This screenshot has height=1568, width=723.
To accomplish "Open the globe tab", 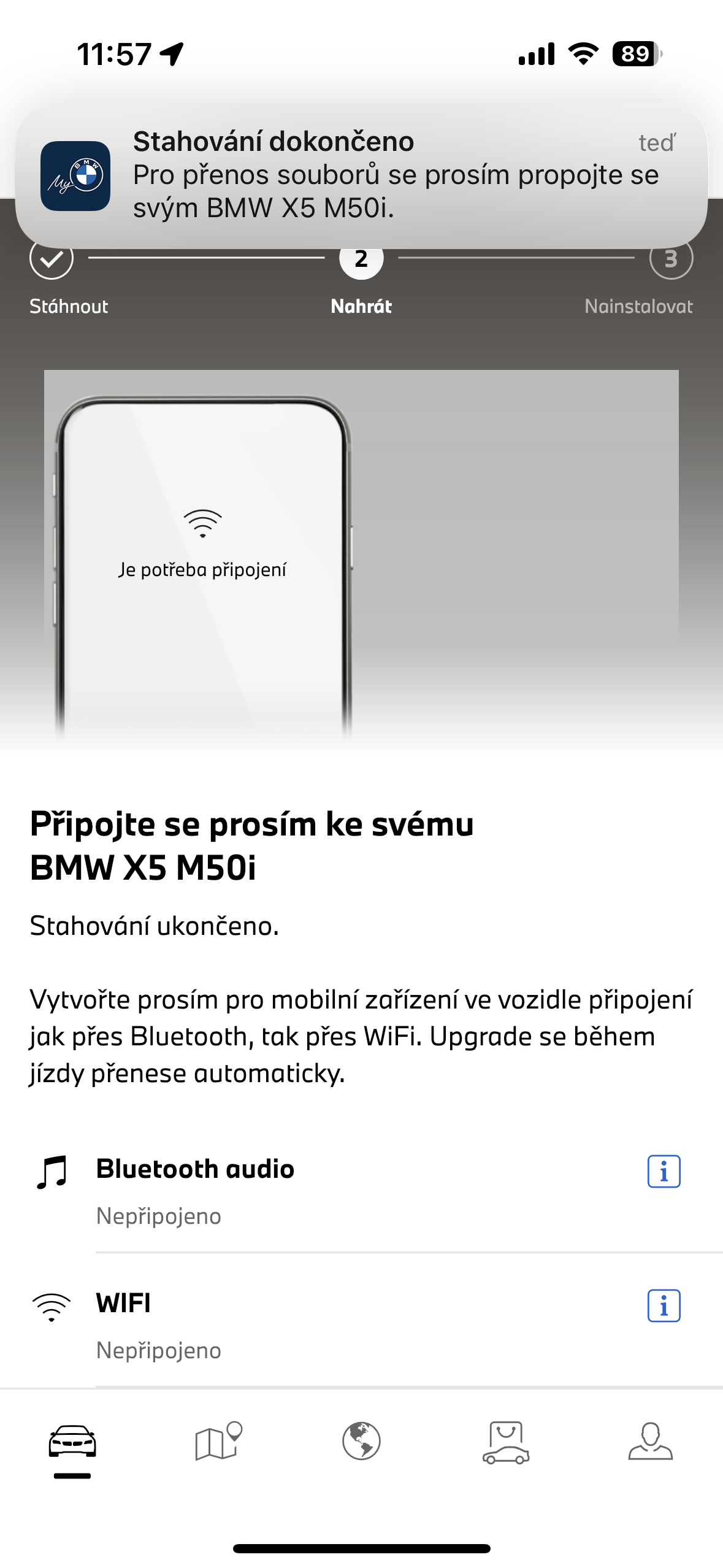I will 361,1442.
